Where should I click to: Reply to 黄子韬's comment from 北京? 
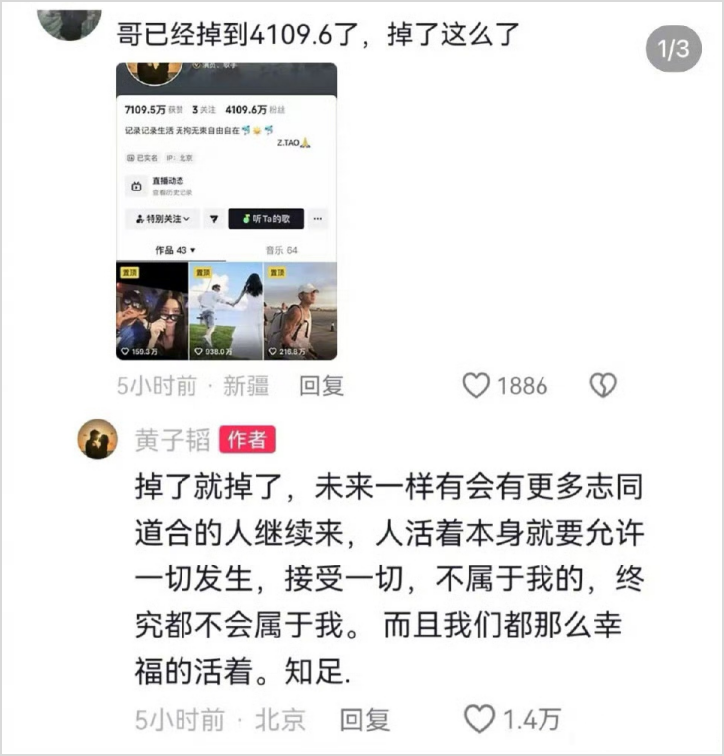363,718
